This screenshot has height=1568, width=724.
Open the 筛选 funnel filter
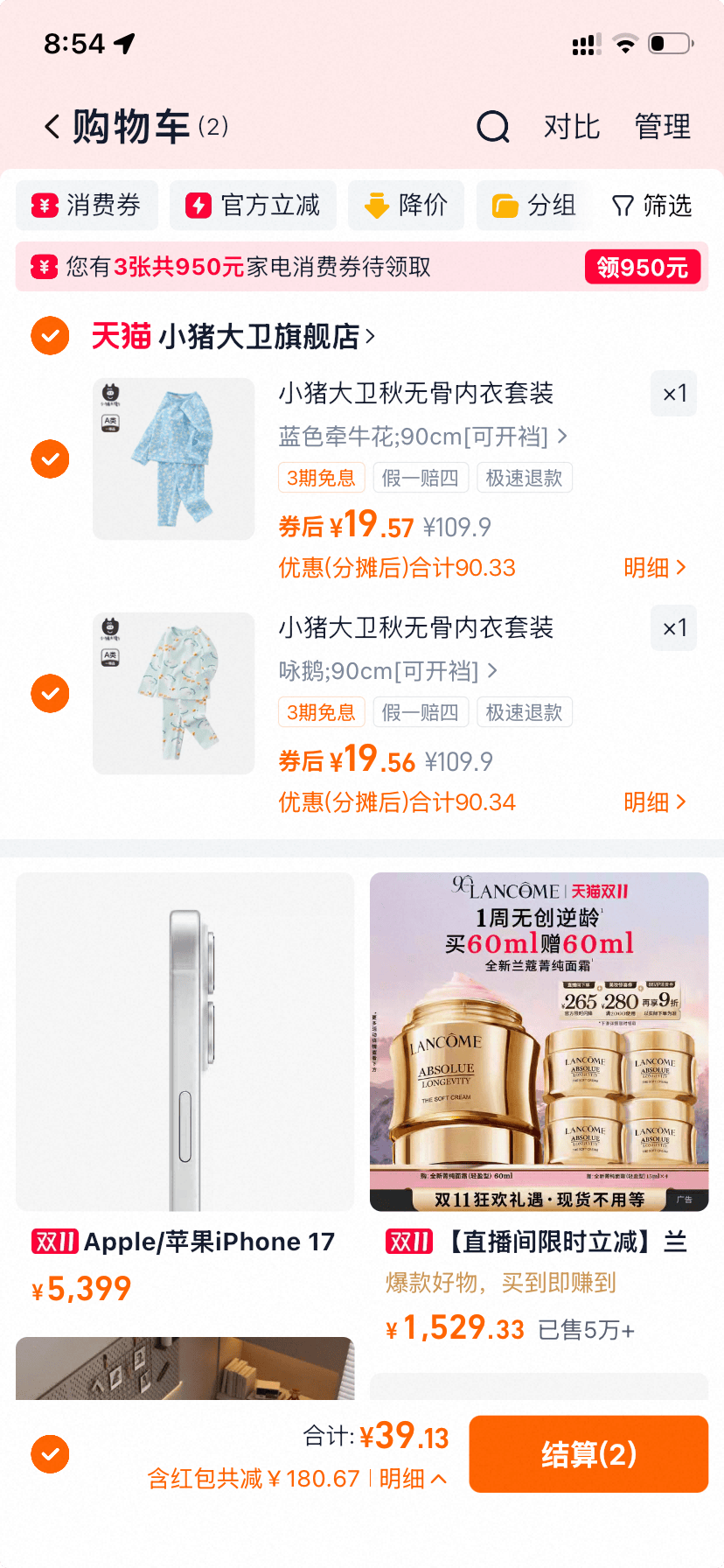[623, 205]
